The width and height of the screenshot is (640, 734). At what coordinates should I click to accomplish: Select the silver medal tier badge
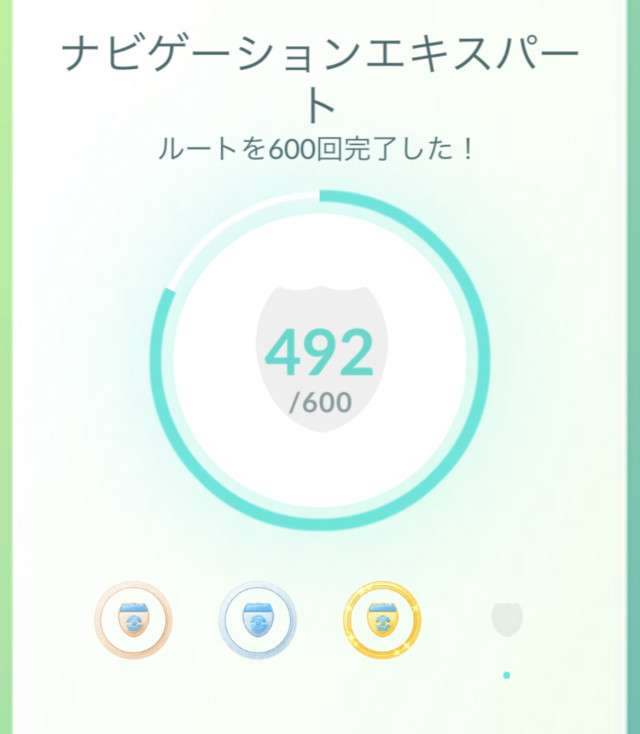(x=257, y=620)
